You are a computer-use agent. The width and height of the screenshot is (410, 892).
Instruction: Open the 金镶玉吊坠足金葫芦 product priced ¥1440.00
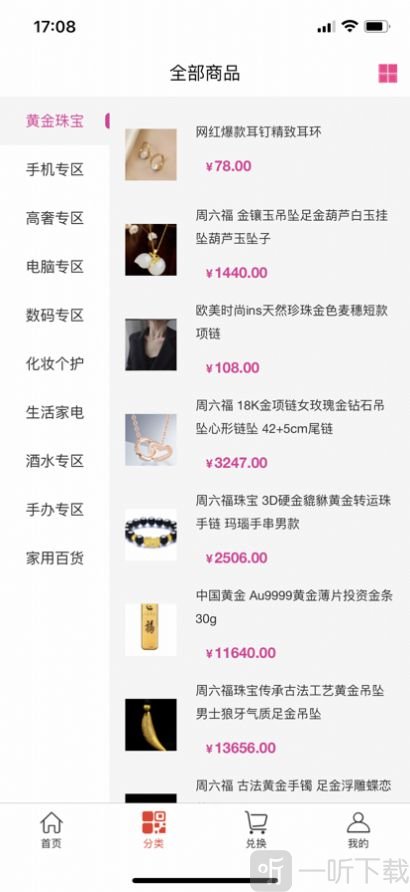click(260, 249)
